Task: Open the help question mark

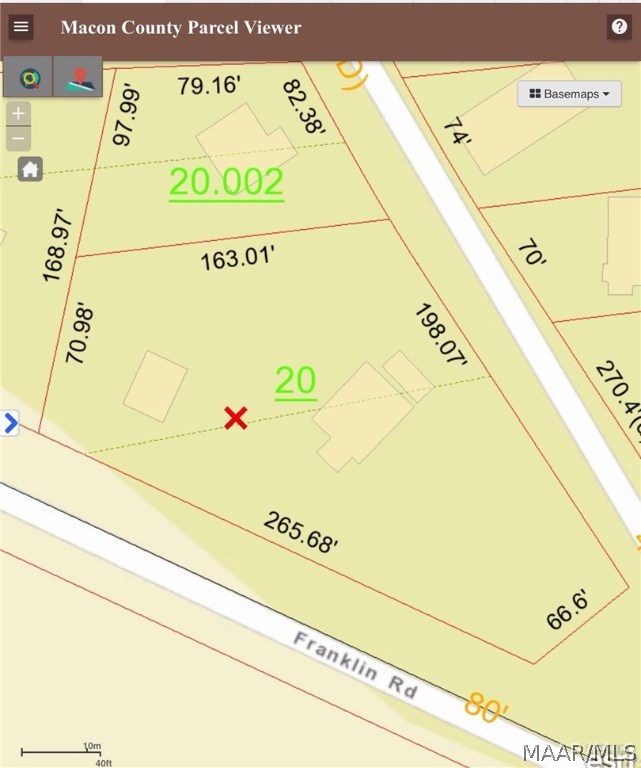Action: (x=619, y=27)
